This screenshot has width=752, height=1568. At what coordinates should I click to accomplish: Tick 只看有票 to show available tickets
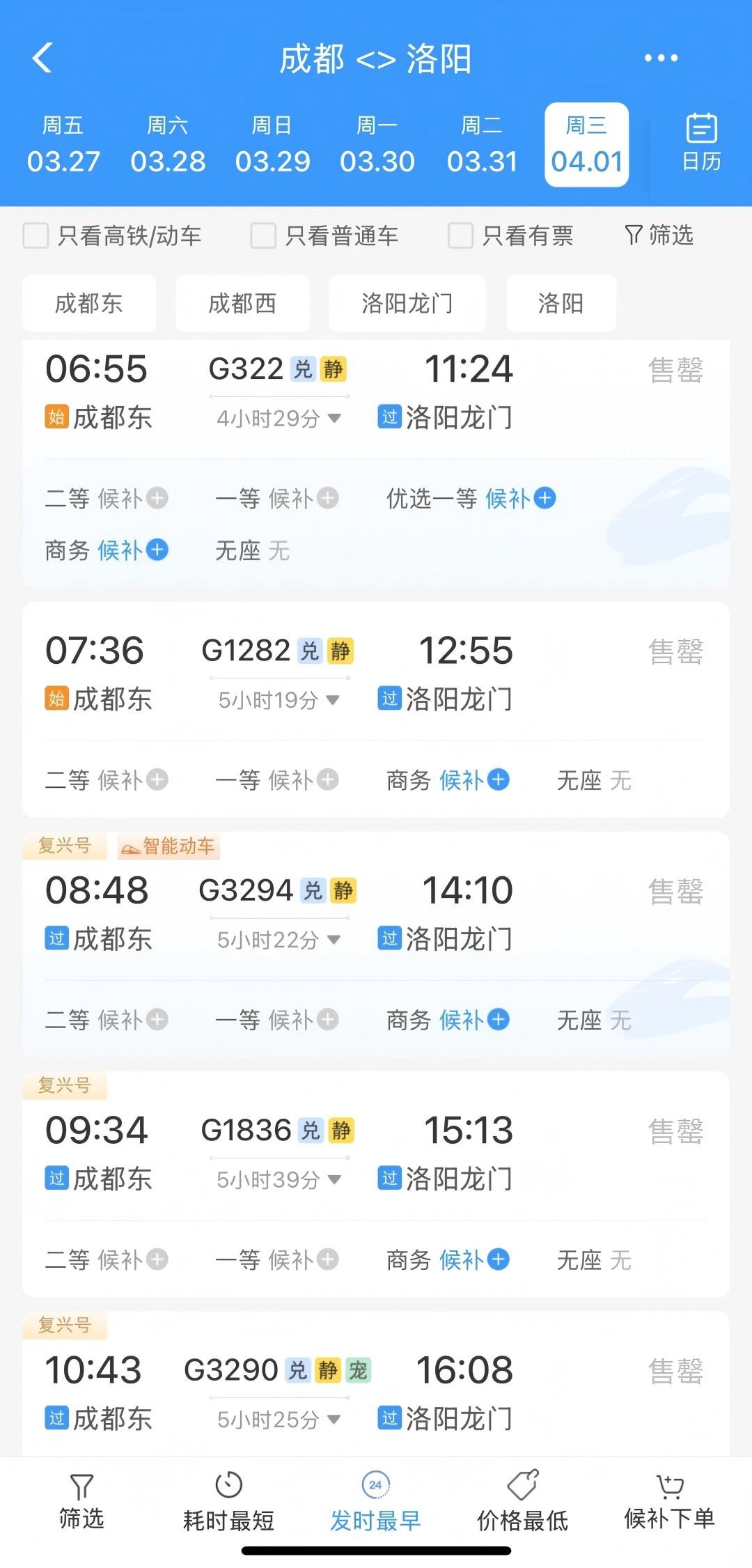click(460, 235)
